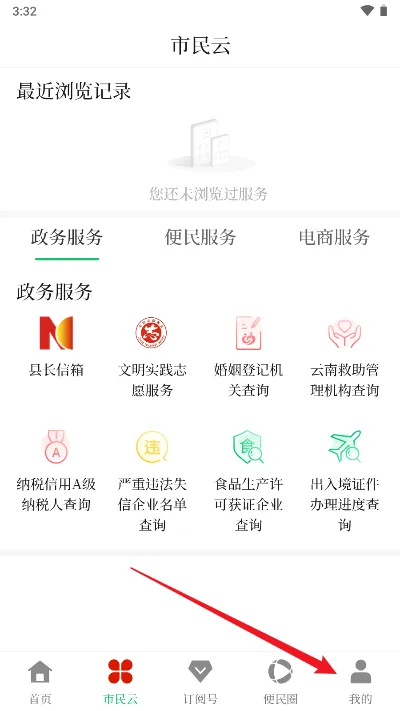
Task: Open 严重违法失信企业名单查询
Action: click(152, 481)
